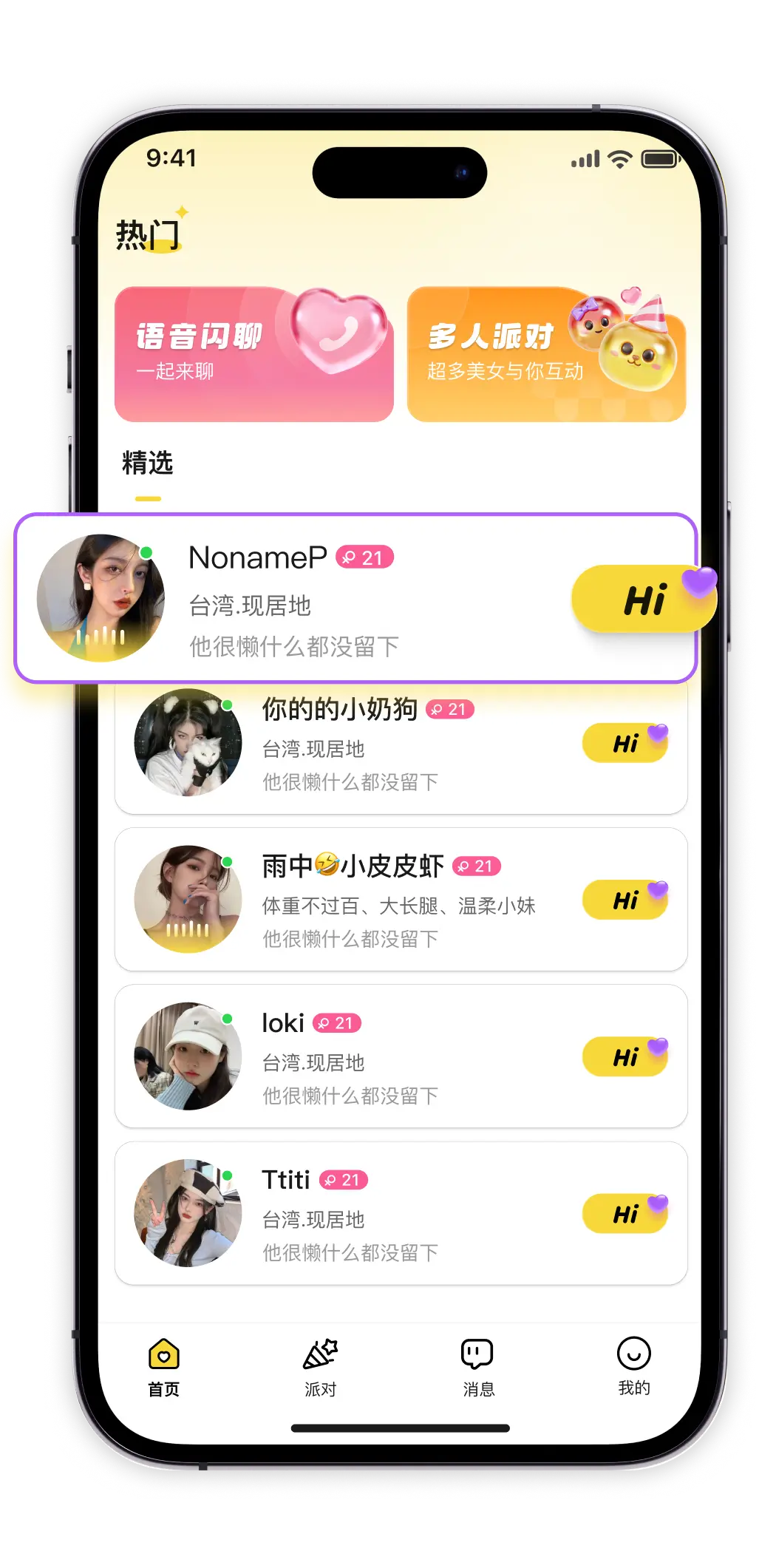Open the 多人派对 banner
Viewport: 776px width, 1568px height.
coord(547,353)
